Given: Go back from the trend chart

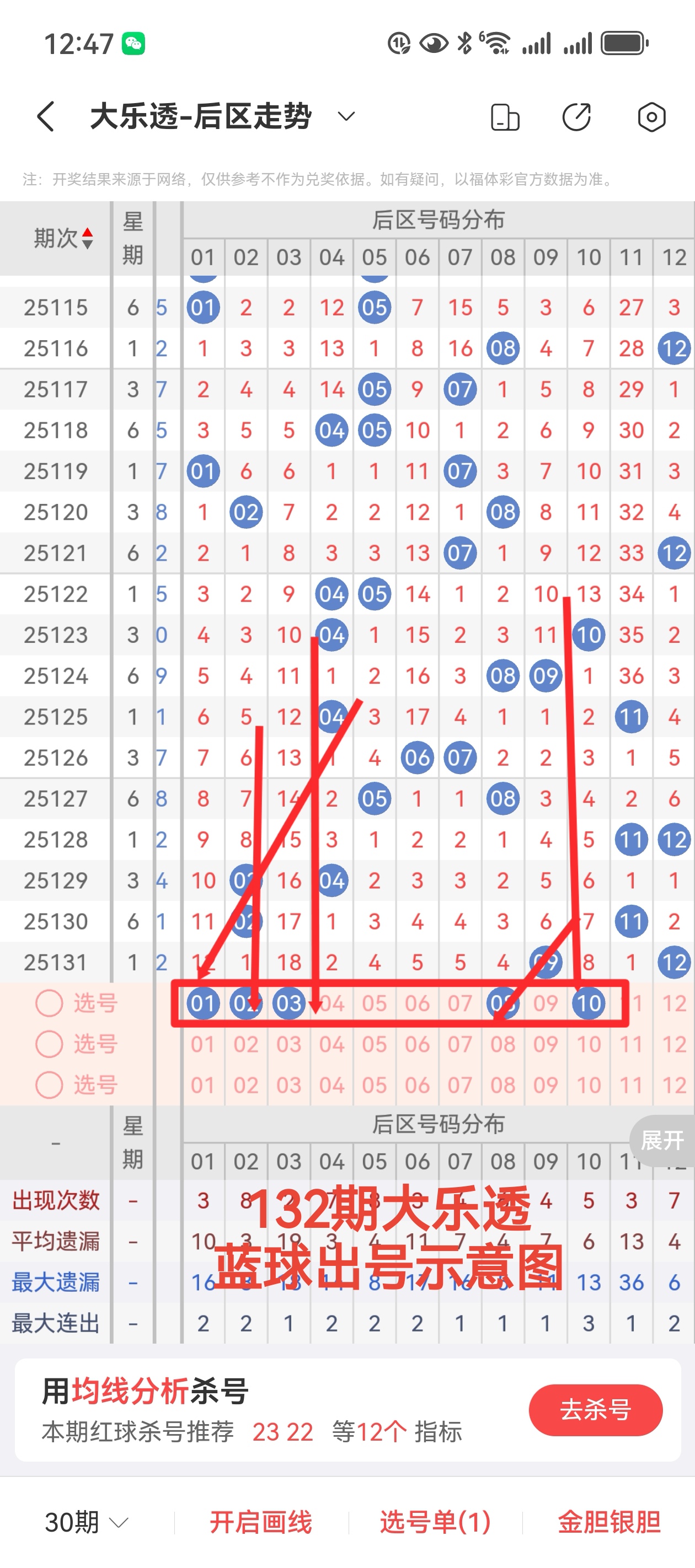Looking at the screenshot, I should 46,116.
